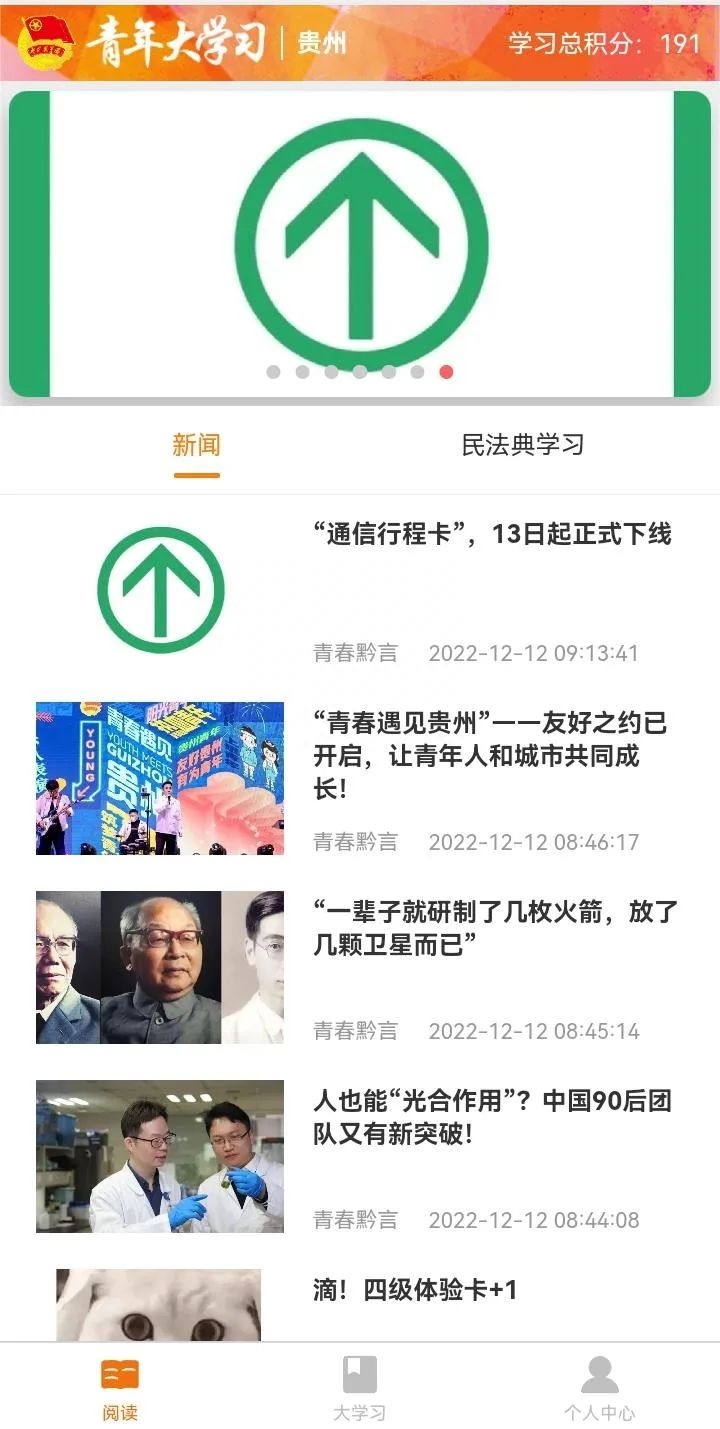This screenshot has width=720, height=1429.
Task: Open the 个人中心 profile icon
Action: tap(600, 1375)
